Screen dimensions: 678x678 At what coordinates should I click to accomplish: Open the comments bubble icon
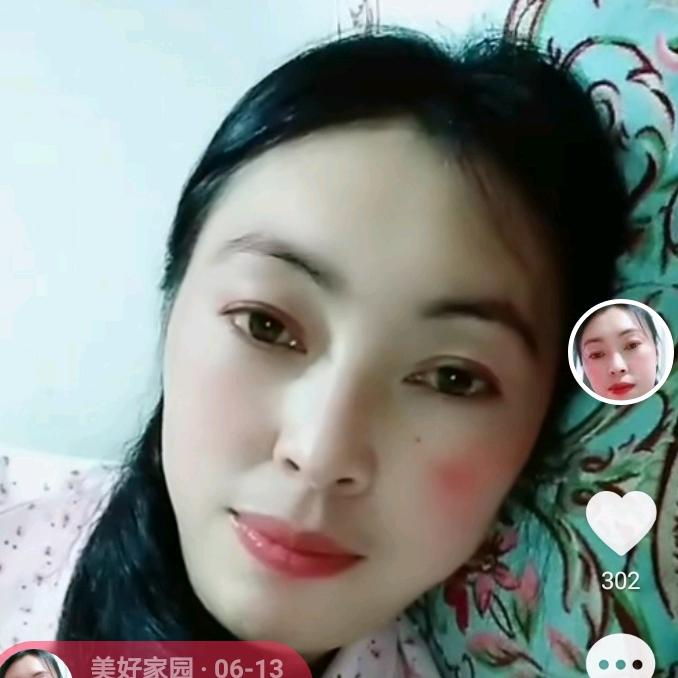620,661
